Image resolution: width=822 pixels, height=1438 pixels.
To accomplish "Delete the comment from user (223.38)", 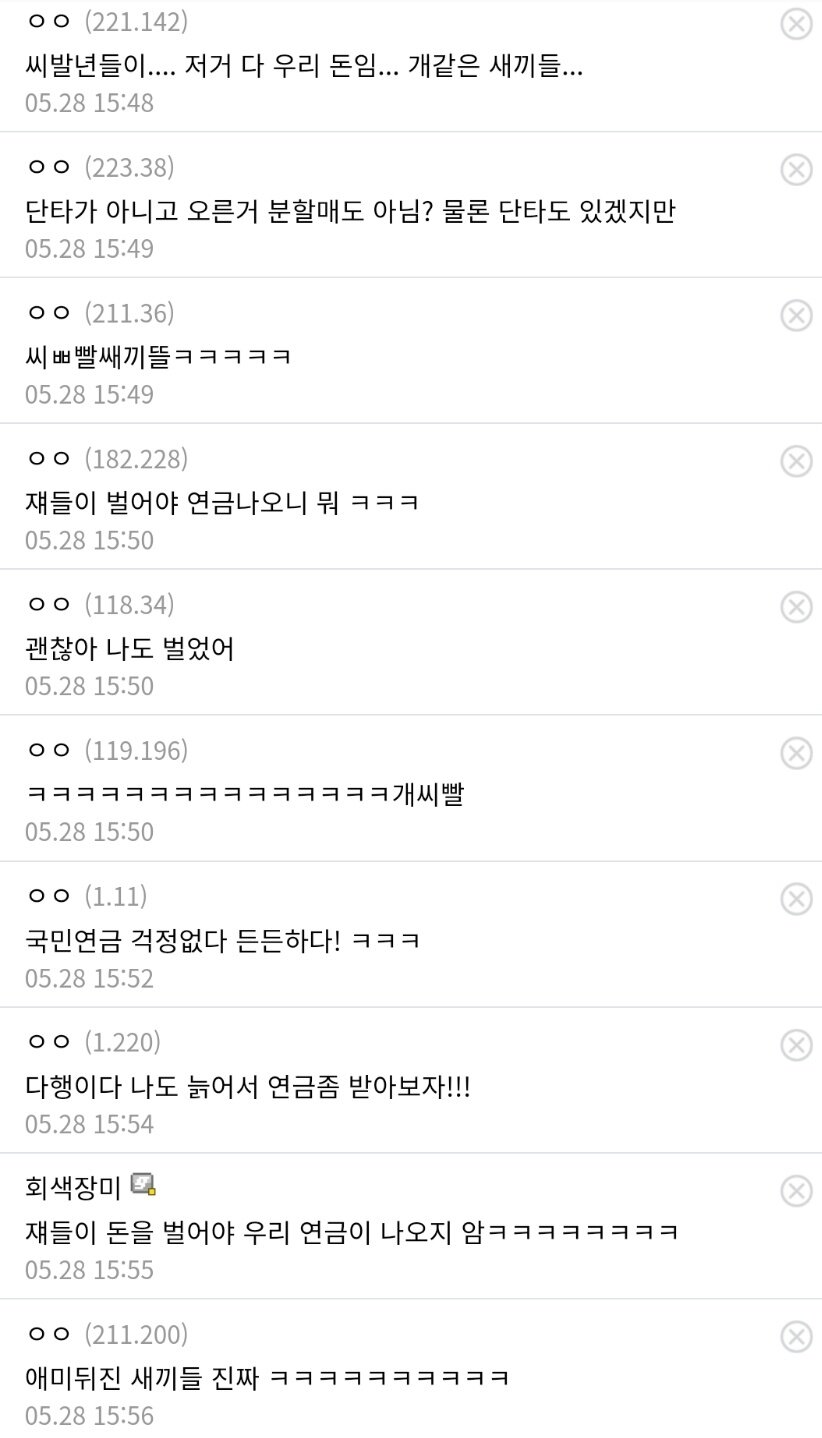I will [x=796, y=169].
